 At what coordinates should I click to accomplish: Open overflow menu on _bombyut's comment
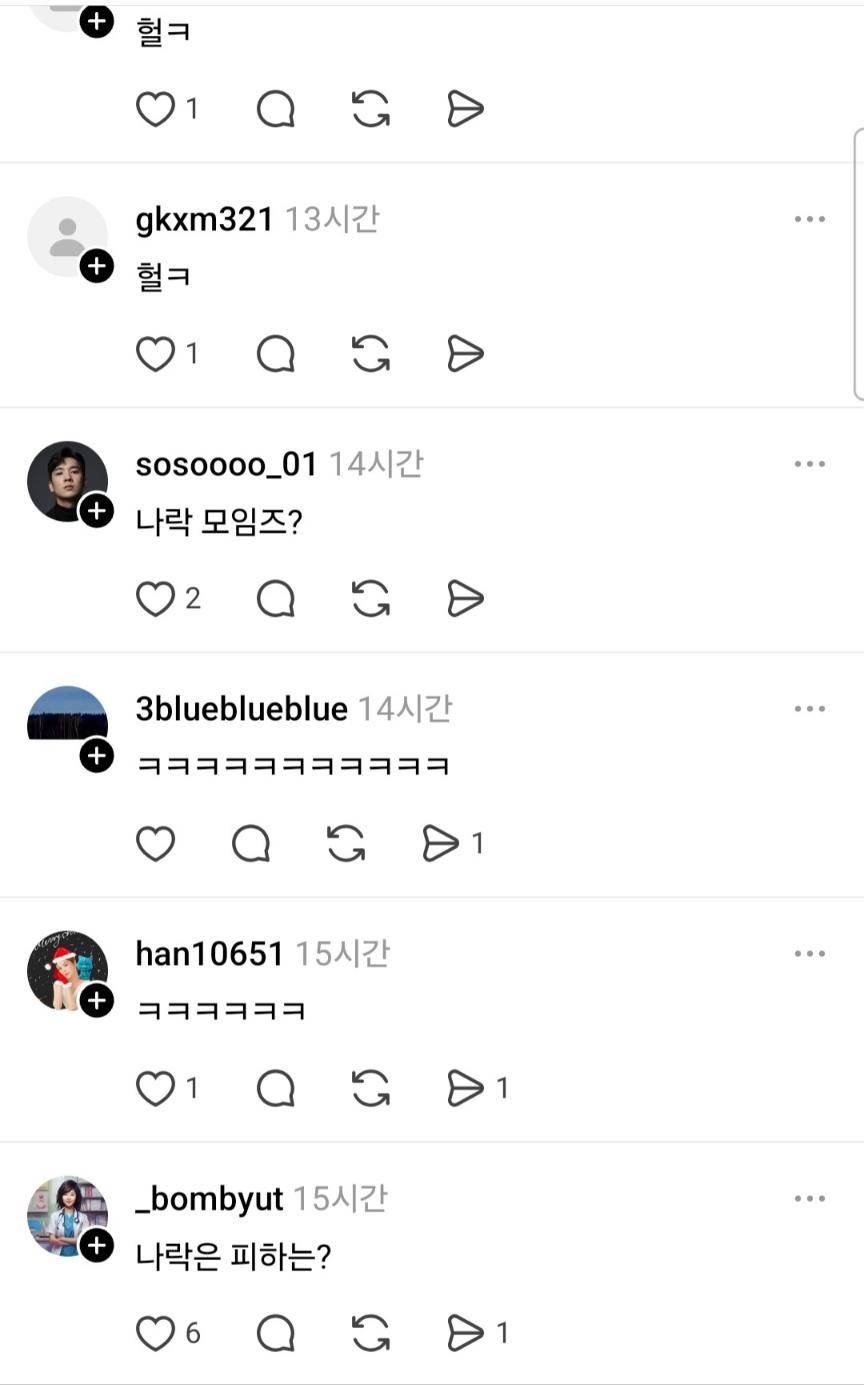point(809,1198)
